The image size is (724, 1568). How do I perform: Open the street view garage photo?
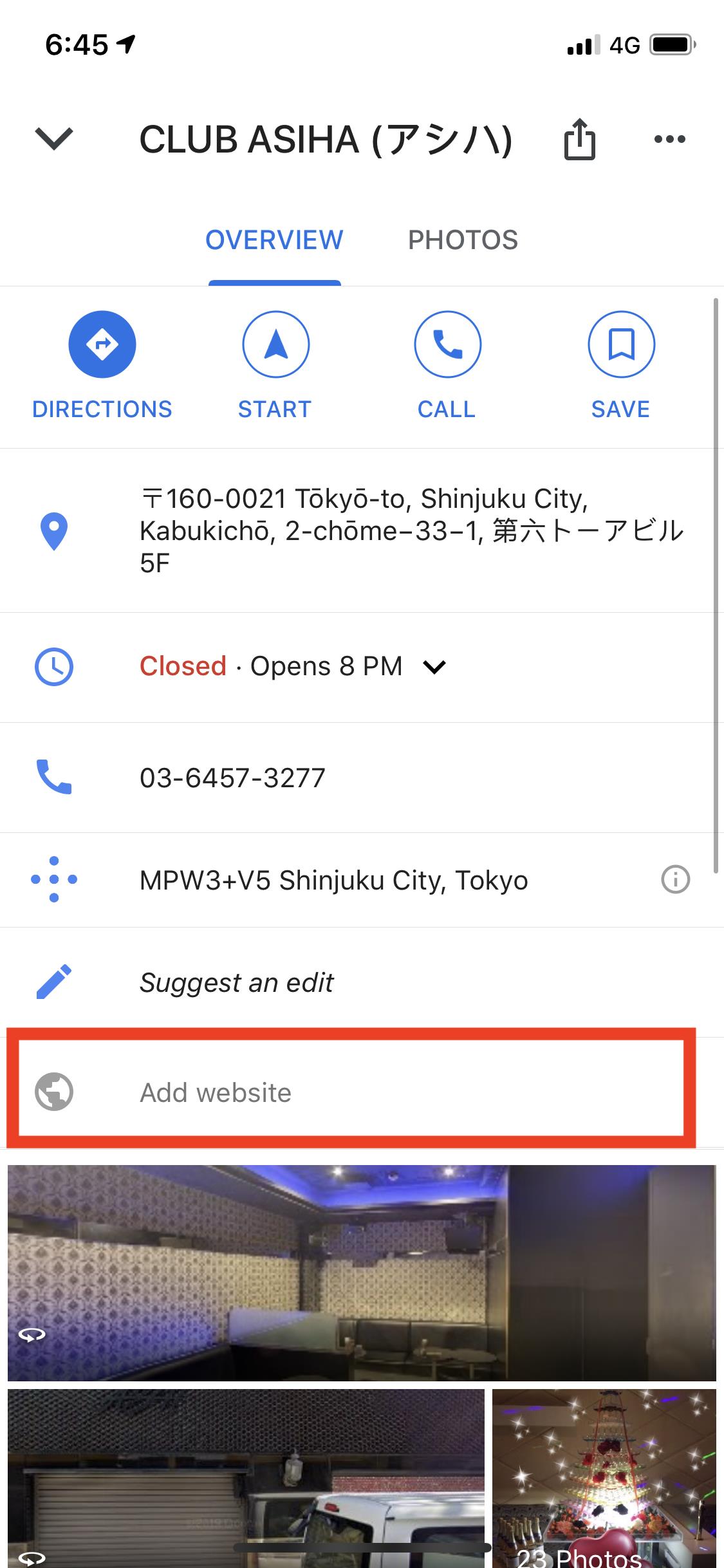pos(246,1478)
